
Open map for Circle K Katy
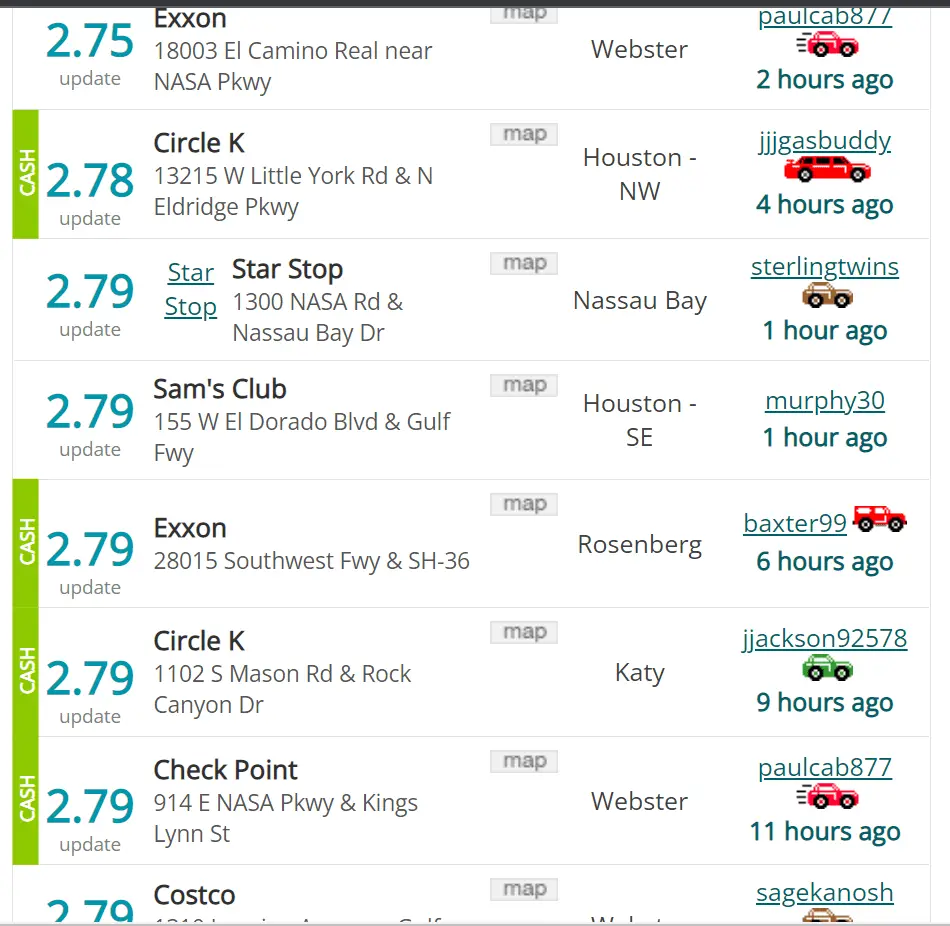point(523,633)
